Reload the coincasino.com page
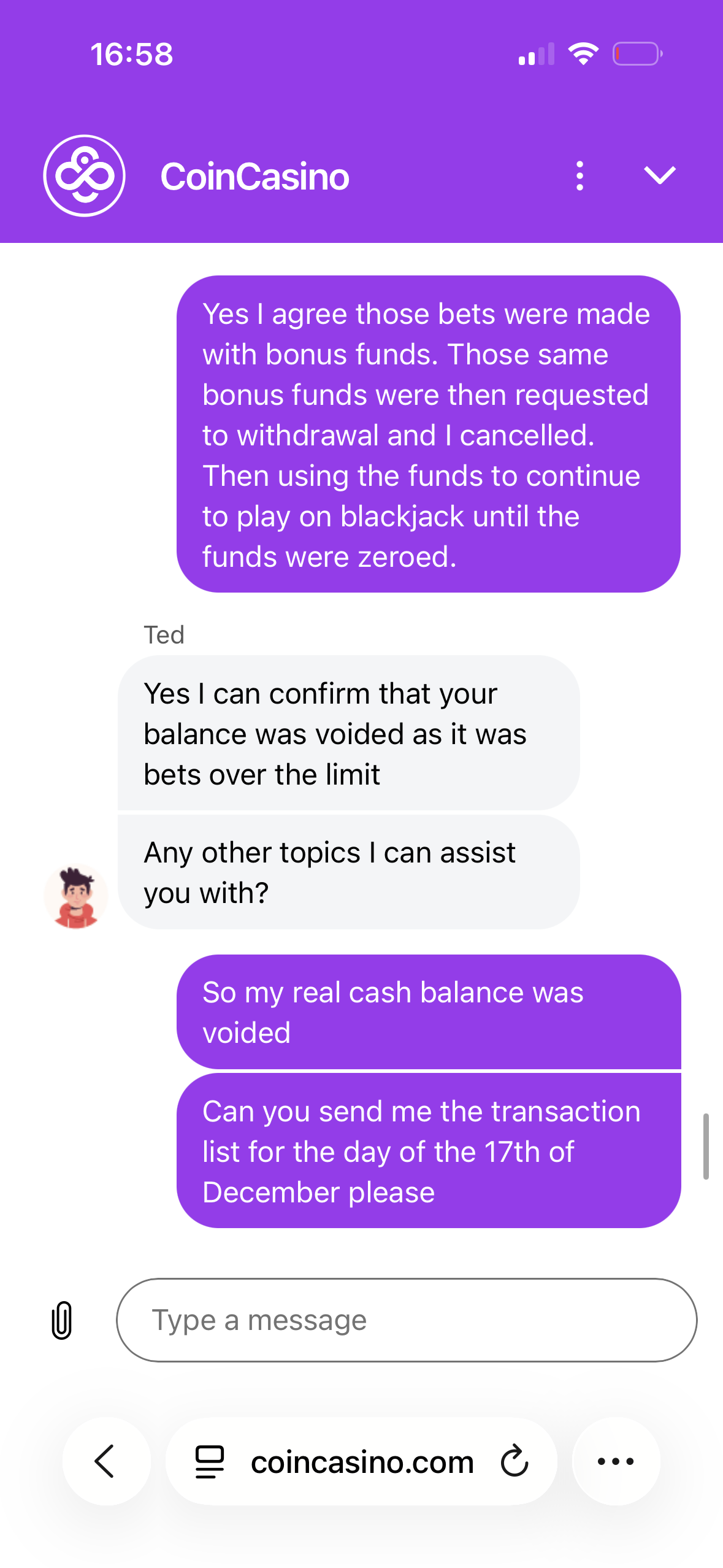Viewport: 723px width, 1568px height. click(514, 1461)
